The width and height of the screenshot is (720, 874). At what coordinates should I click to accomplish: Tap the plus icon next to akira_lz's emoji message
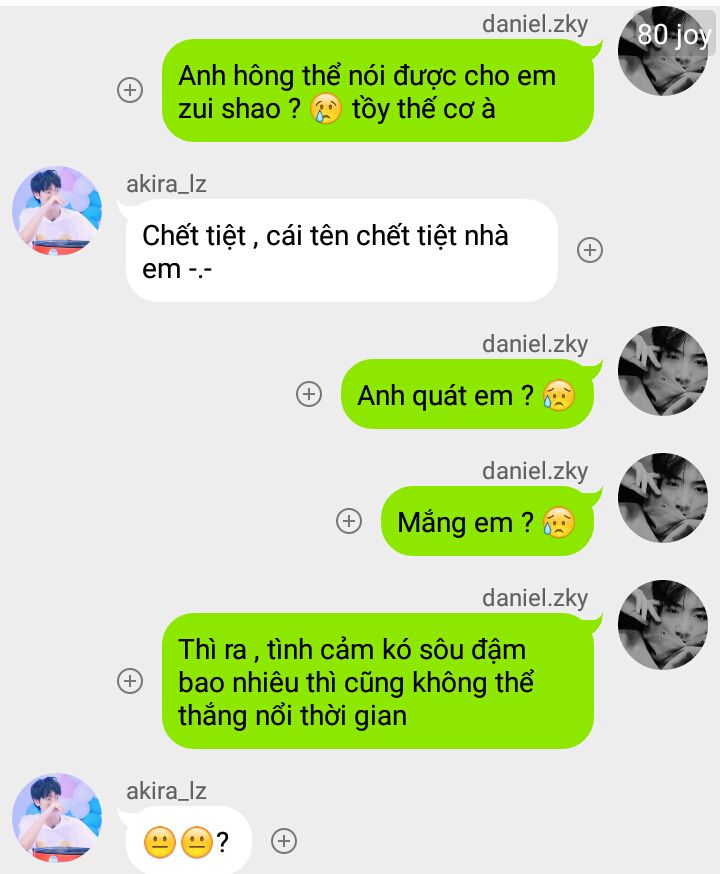pyautogui.click(x=285, y=841)
